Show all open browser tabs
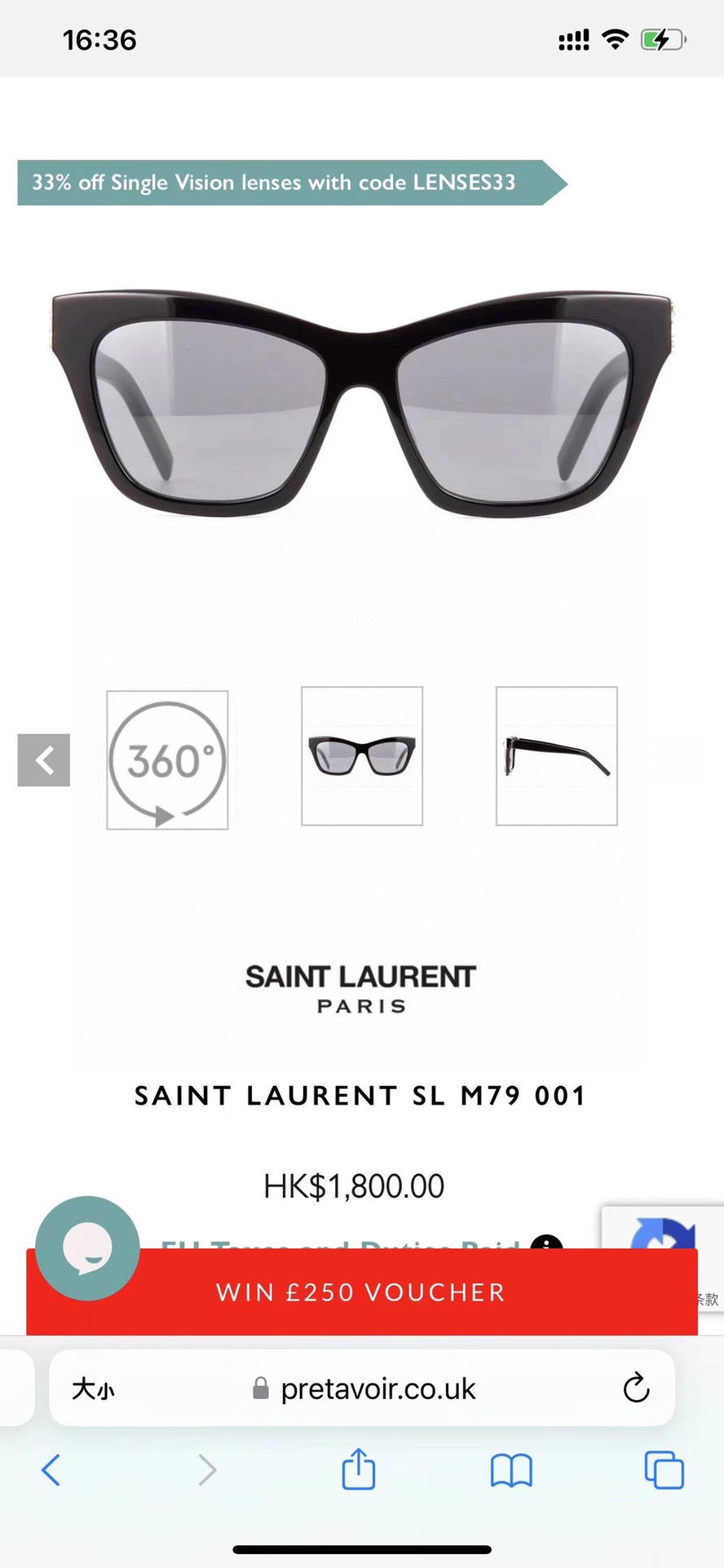Viewport: 724px width, 1568px height. [x=664, y=1470]
